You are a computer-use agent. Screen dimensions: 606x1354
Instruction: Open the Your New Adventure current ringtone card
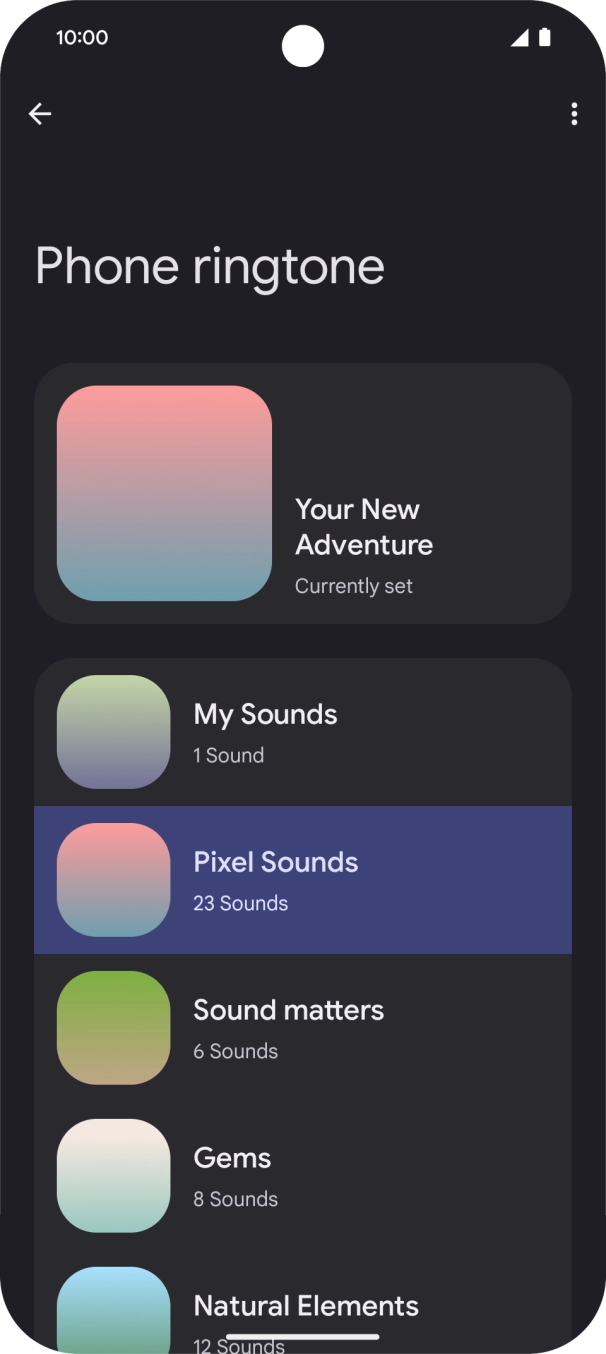tap(303, 493)
